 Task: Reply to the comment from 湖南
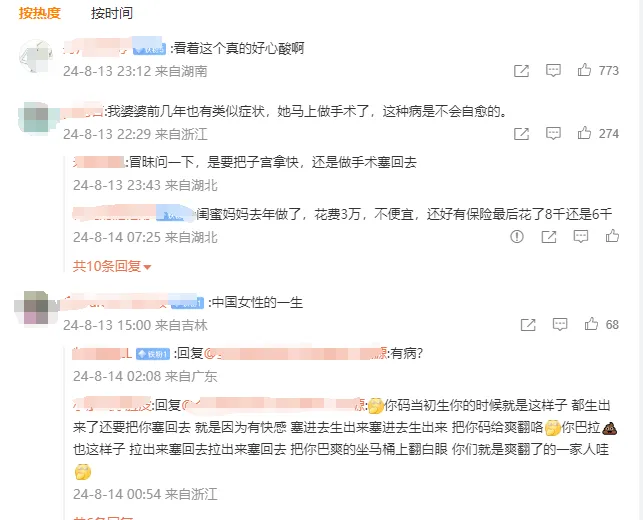tap(553, 71)
